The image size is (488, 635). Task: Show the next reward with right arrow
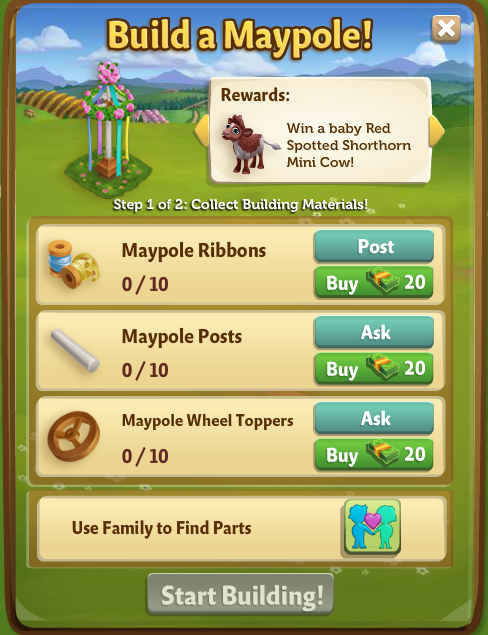click(x=437, y=130)
